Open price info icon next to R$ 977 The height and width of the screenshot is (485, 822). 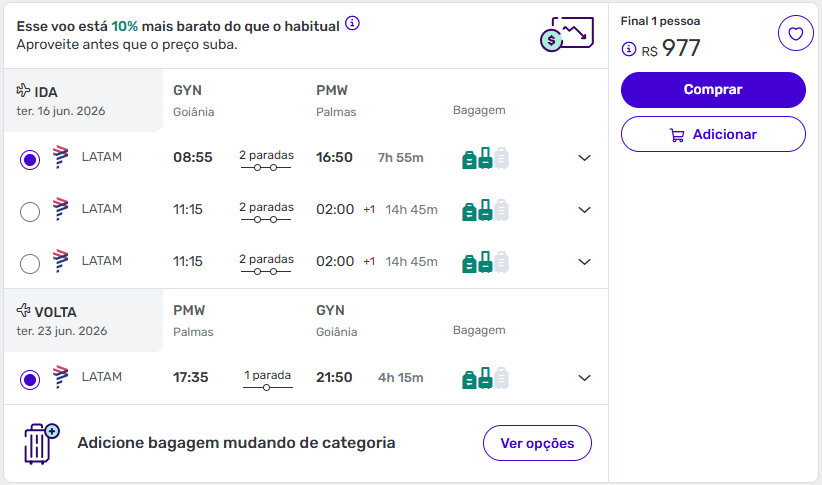tap(629, 49)
